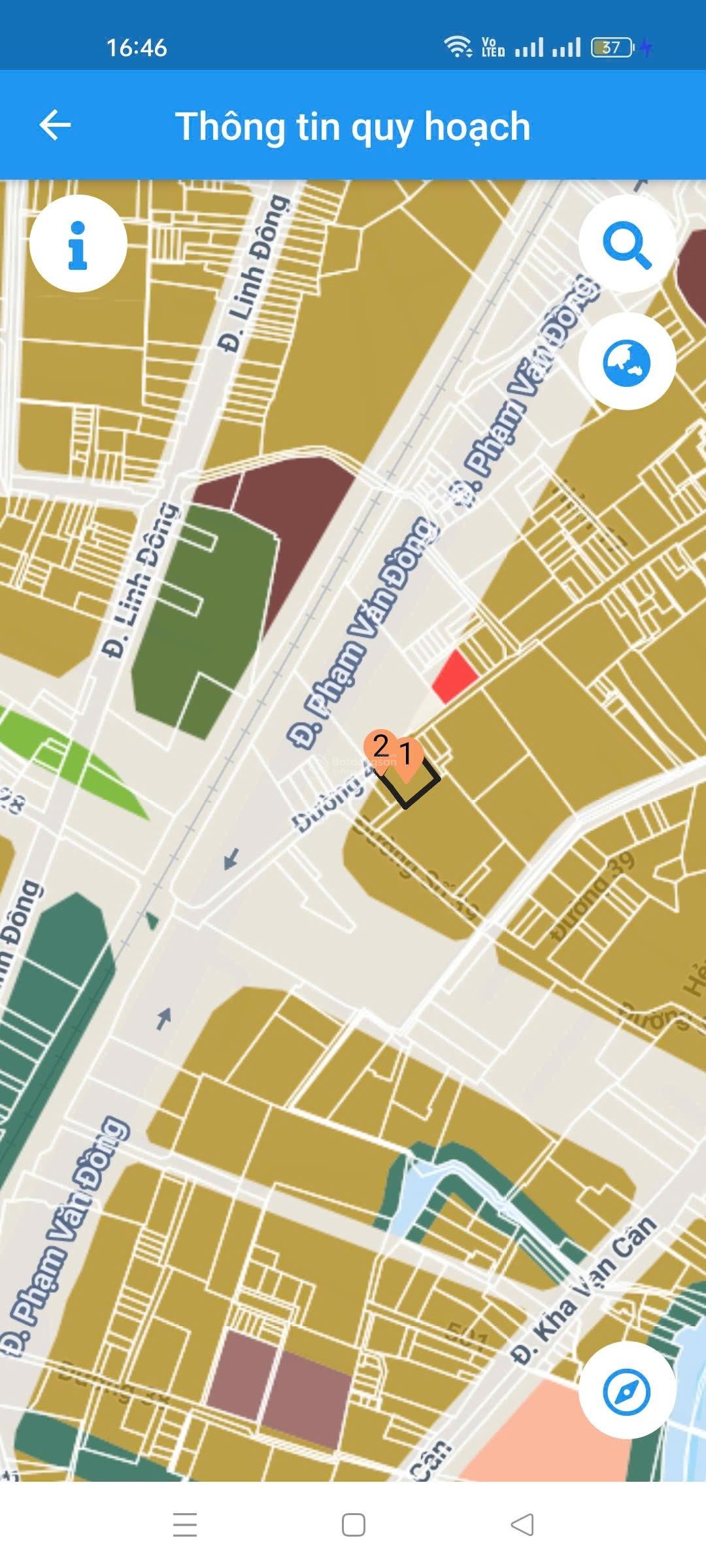Open the info button on the map
This screenshot has width=706, height=1568.
coord(78,244)
